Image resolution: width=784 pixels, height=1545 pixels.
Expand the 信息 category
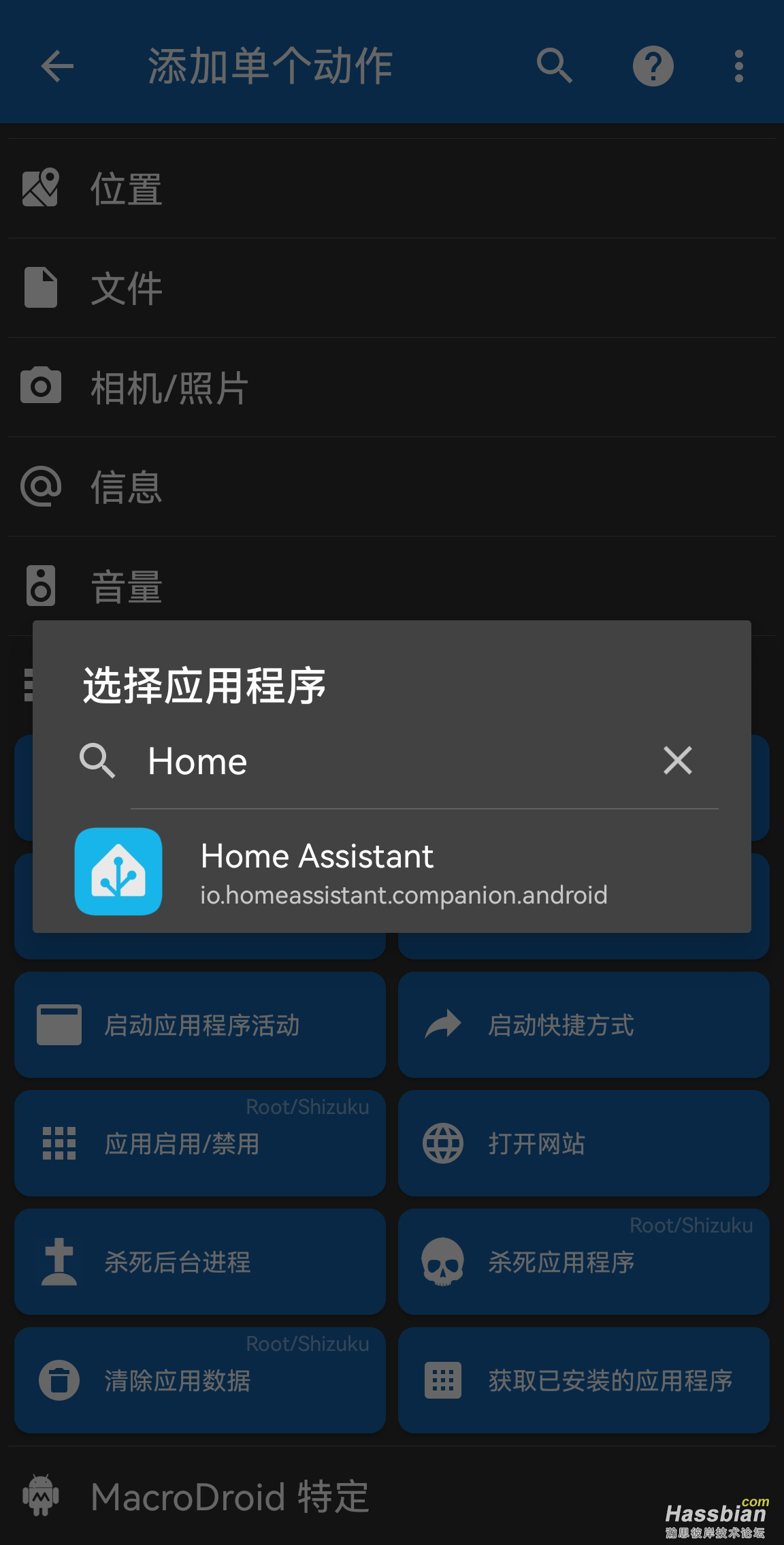(391, 487)
